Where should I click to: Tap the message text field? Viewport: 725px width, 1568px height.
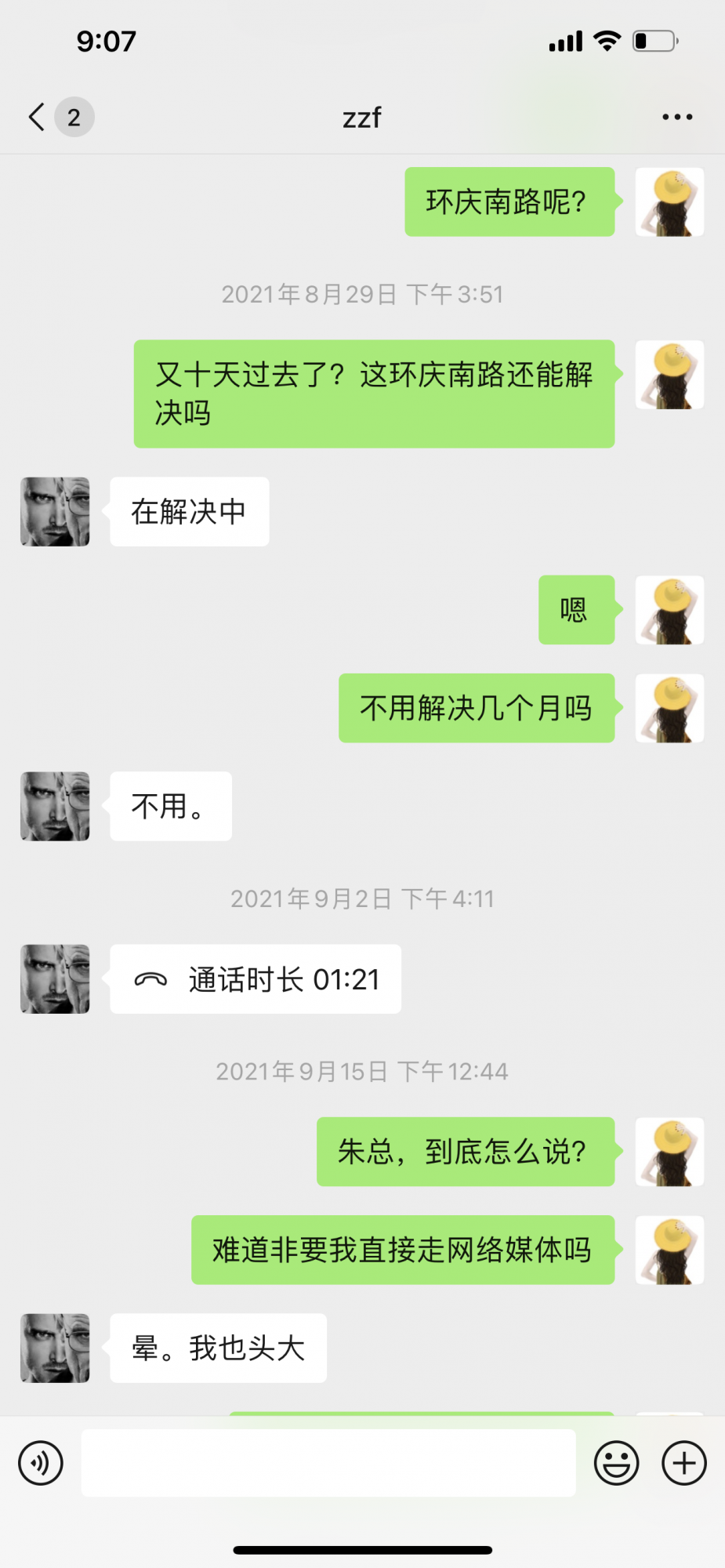coord(328,1463)
